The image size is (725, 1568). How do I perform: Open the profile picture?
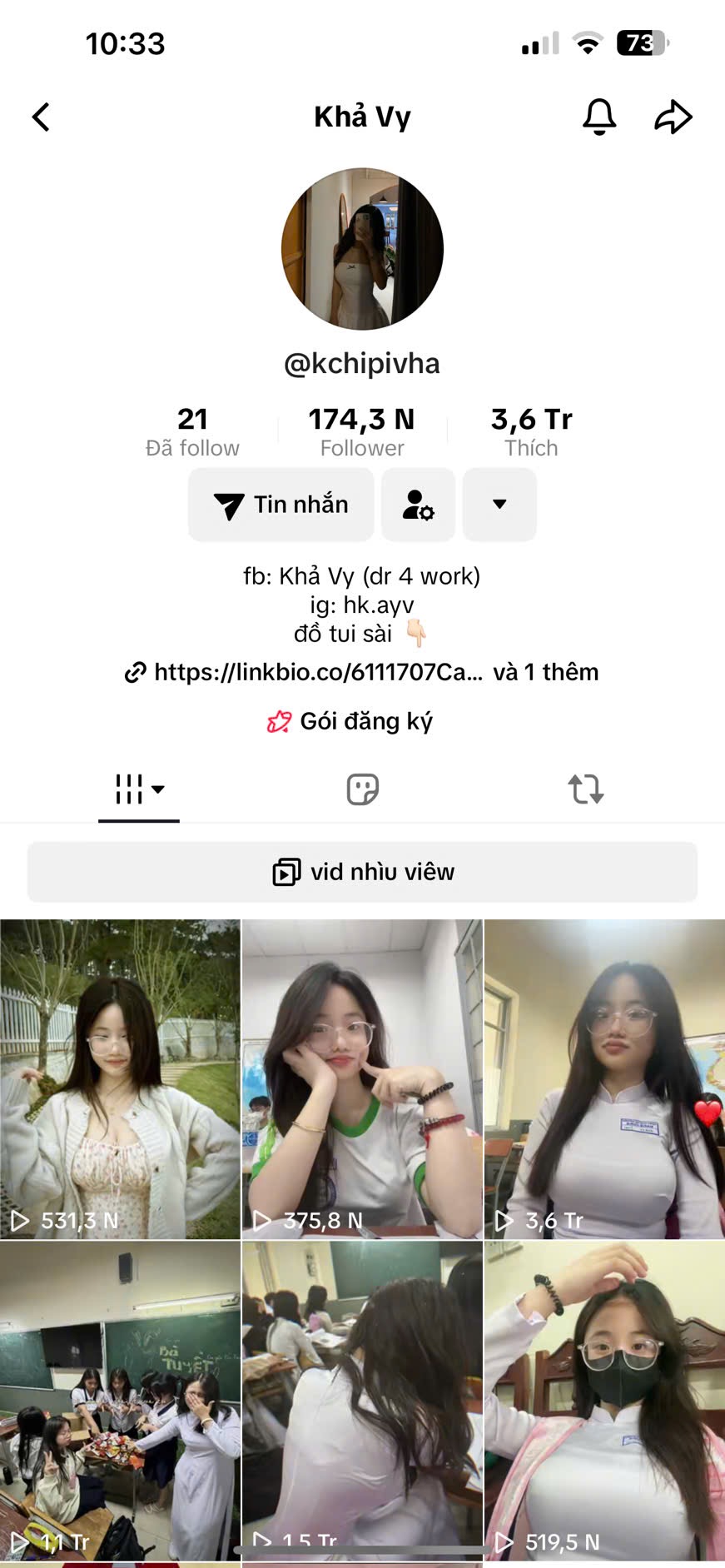click(x=362, y=249)
